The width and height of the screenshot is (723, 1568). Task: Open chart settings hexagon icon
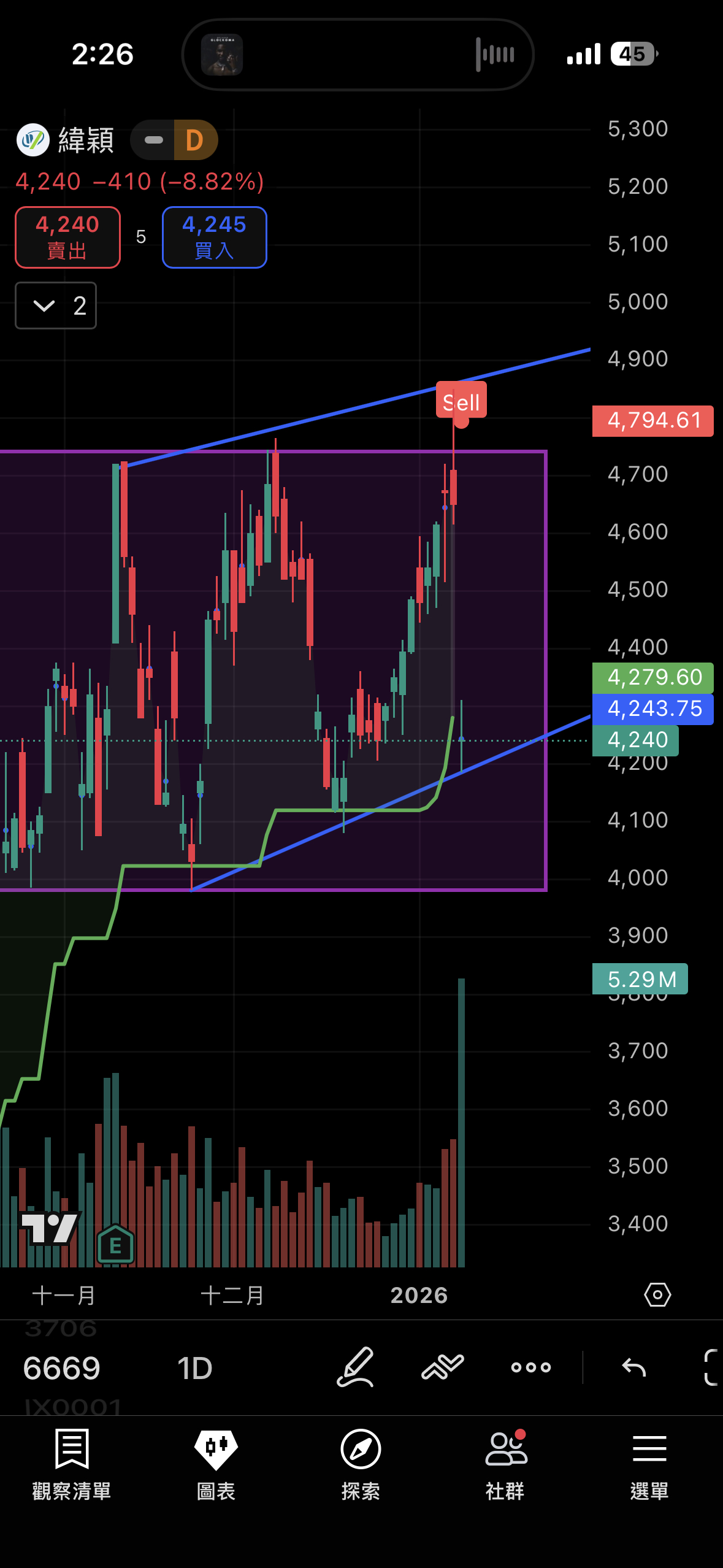click(657, 1294)
